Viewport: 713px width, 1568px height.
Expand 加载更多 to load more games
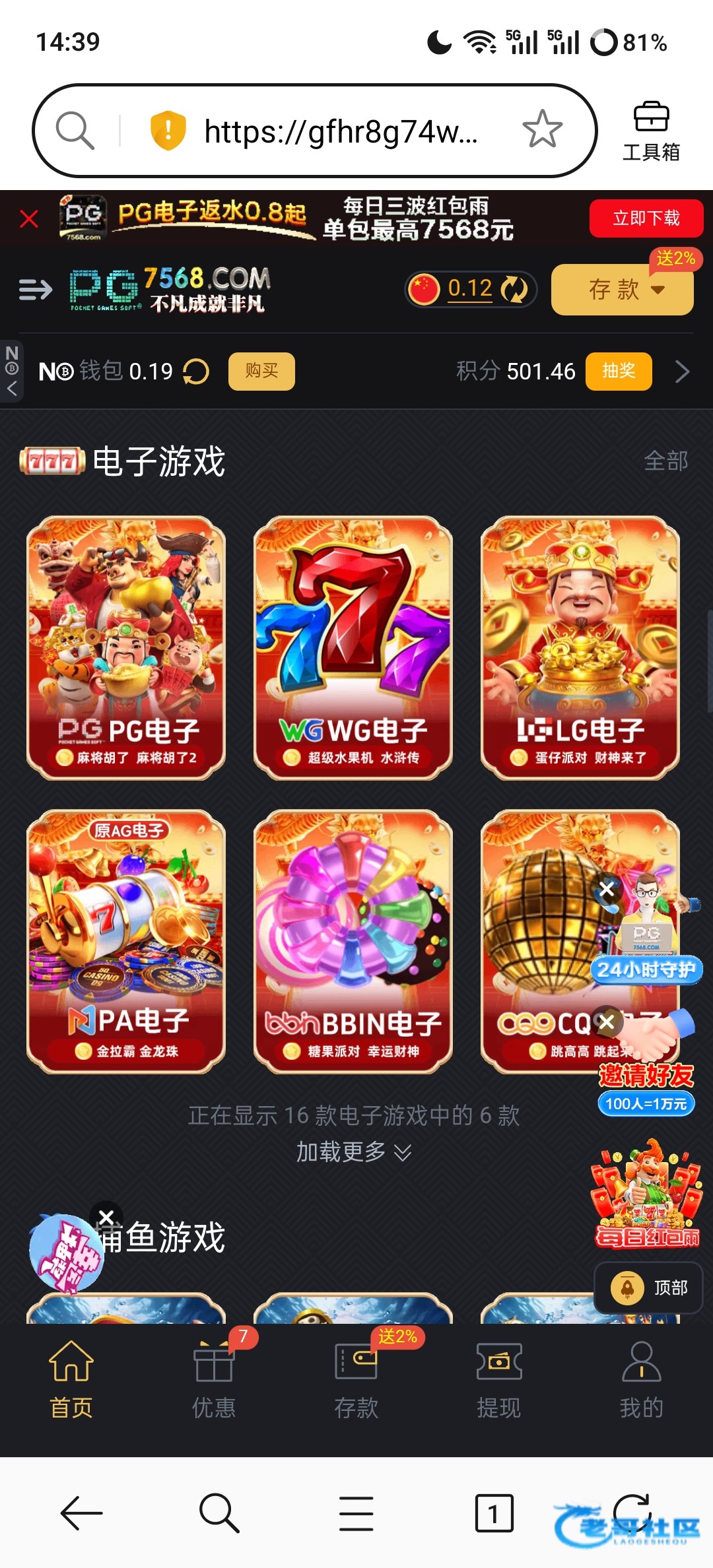pos(353,1152)
